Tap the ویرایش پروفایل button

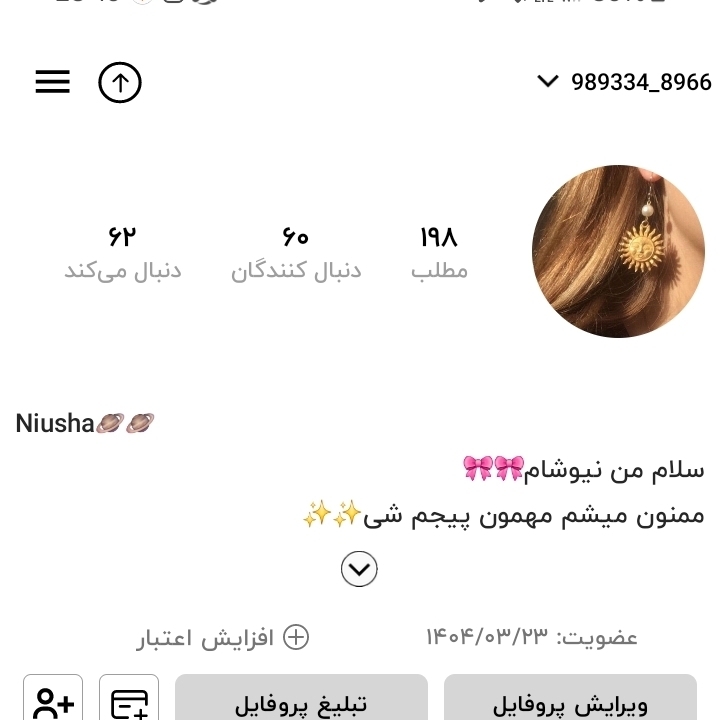[570, 702]
